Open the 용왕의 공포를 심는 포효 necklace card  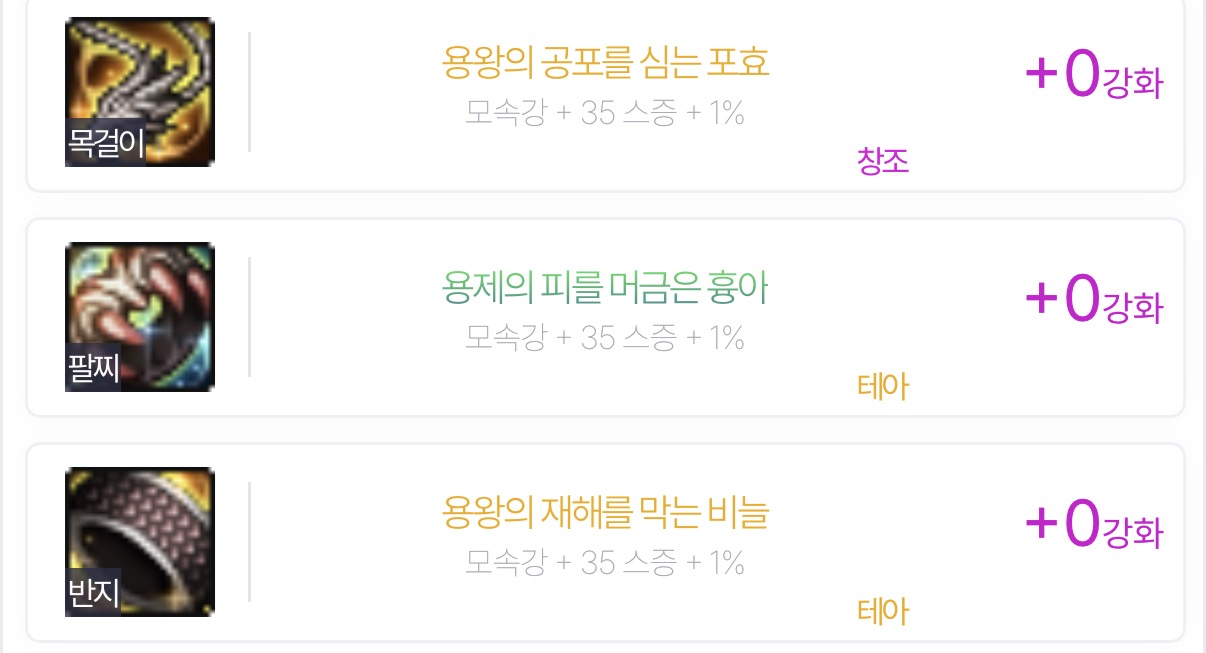(x=604, y=90)
